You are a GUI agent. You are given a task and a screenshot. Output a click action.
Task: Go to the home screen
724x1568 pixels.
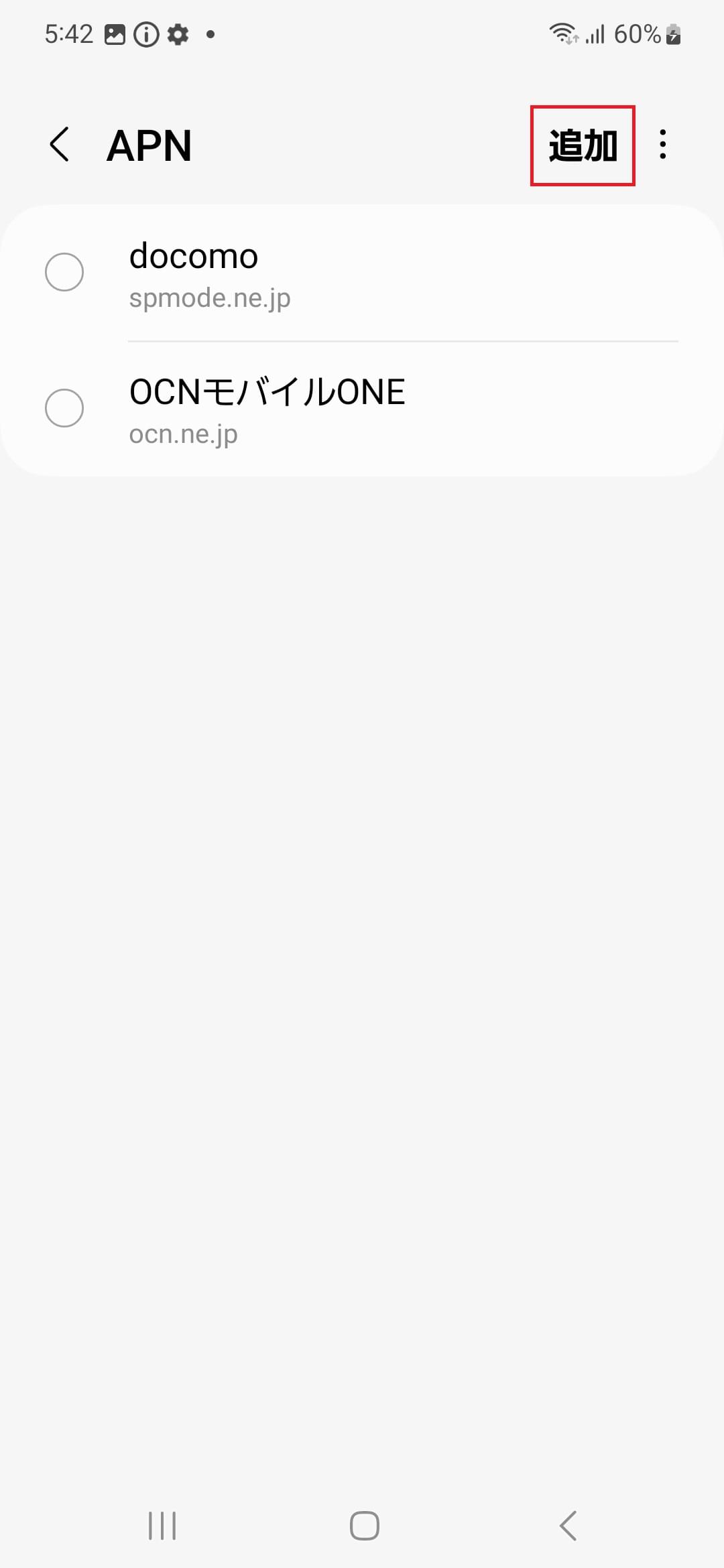364,1526
